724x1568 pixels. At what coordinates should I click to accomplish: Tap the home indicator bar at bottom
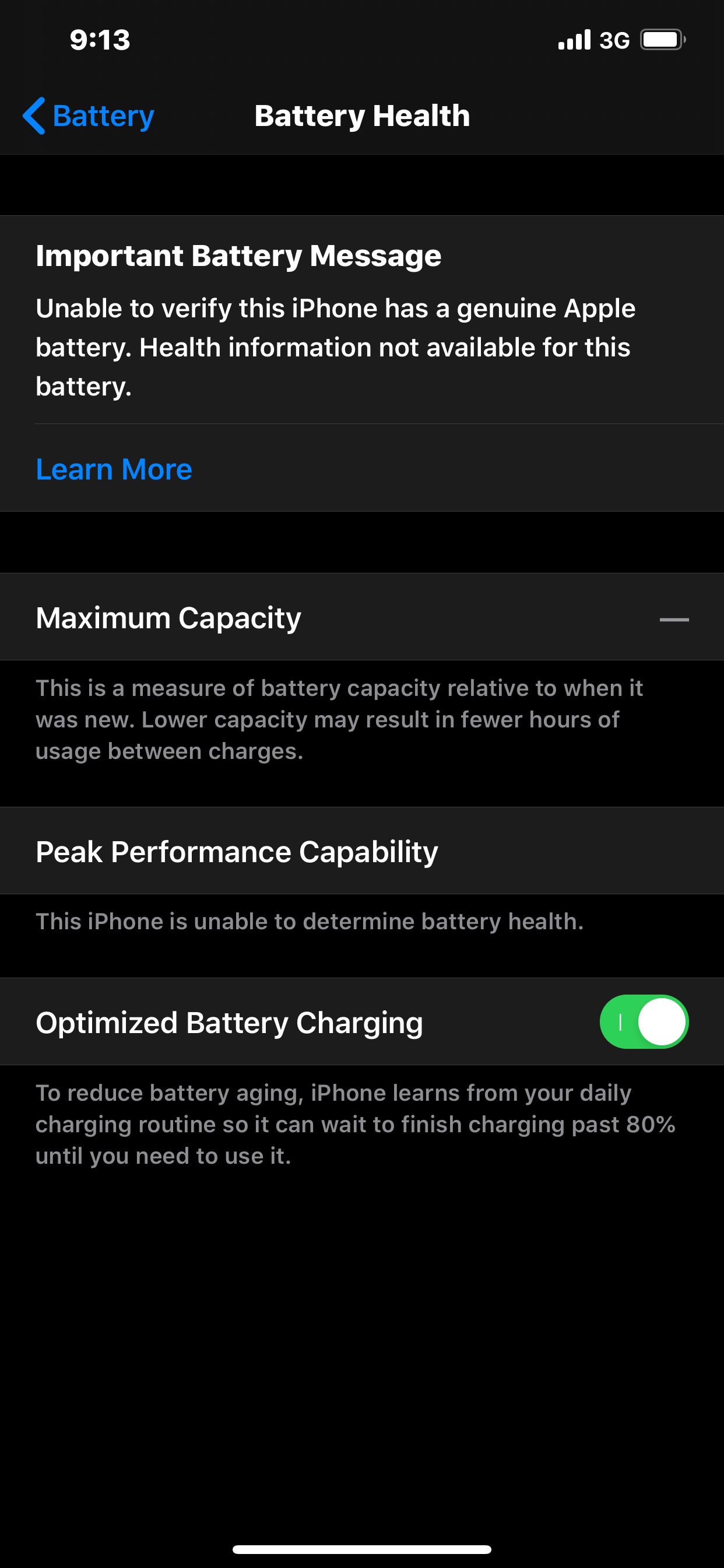pos(362,1549)
